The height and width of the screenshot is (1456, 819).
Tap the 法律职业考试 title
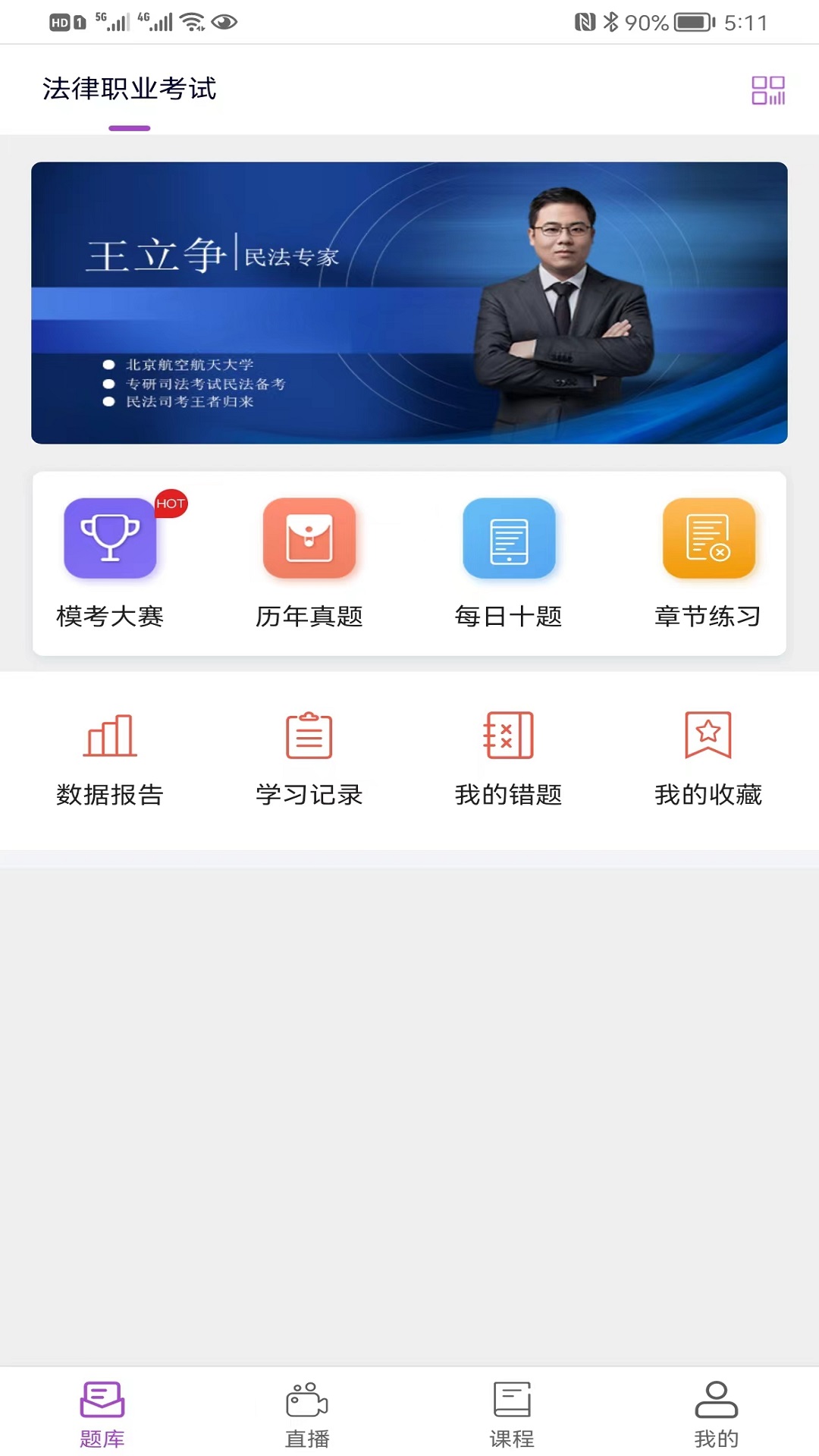(130, 89)
